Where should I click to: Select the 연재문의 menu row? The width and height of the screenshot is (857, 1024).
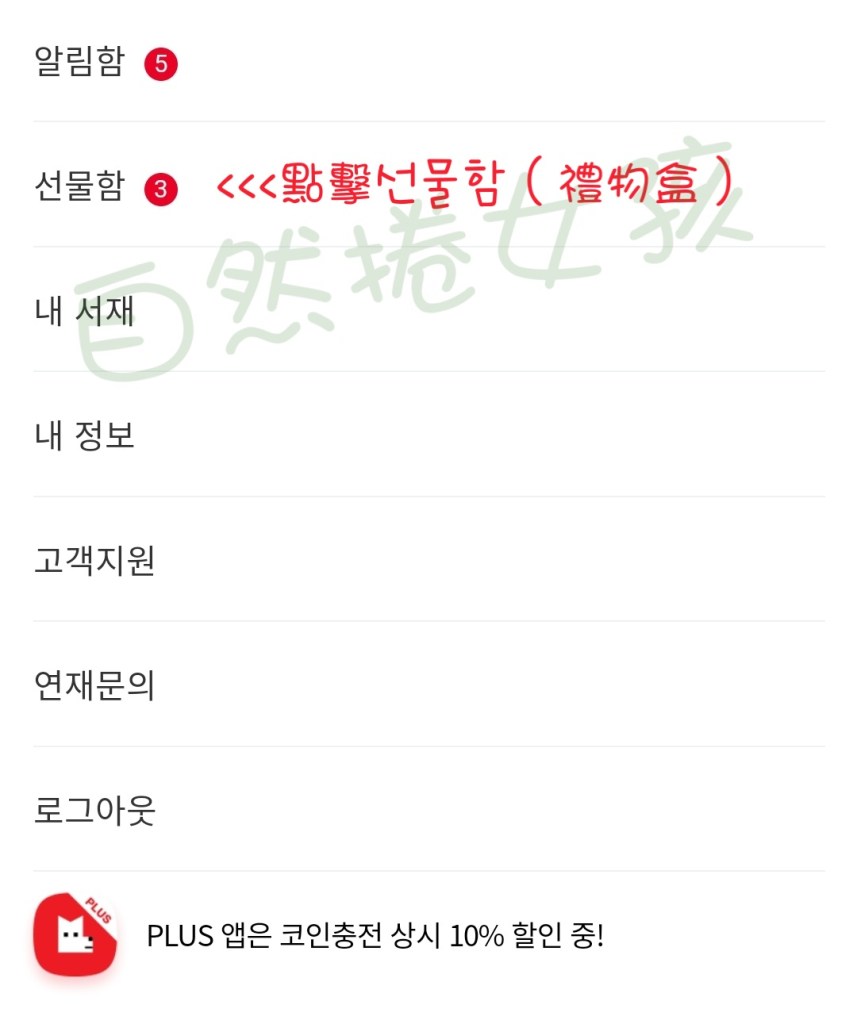click(94, 686)
